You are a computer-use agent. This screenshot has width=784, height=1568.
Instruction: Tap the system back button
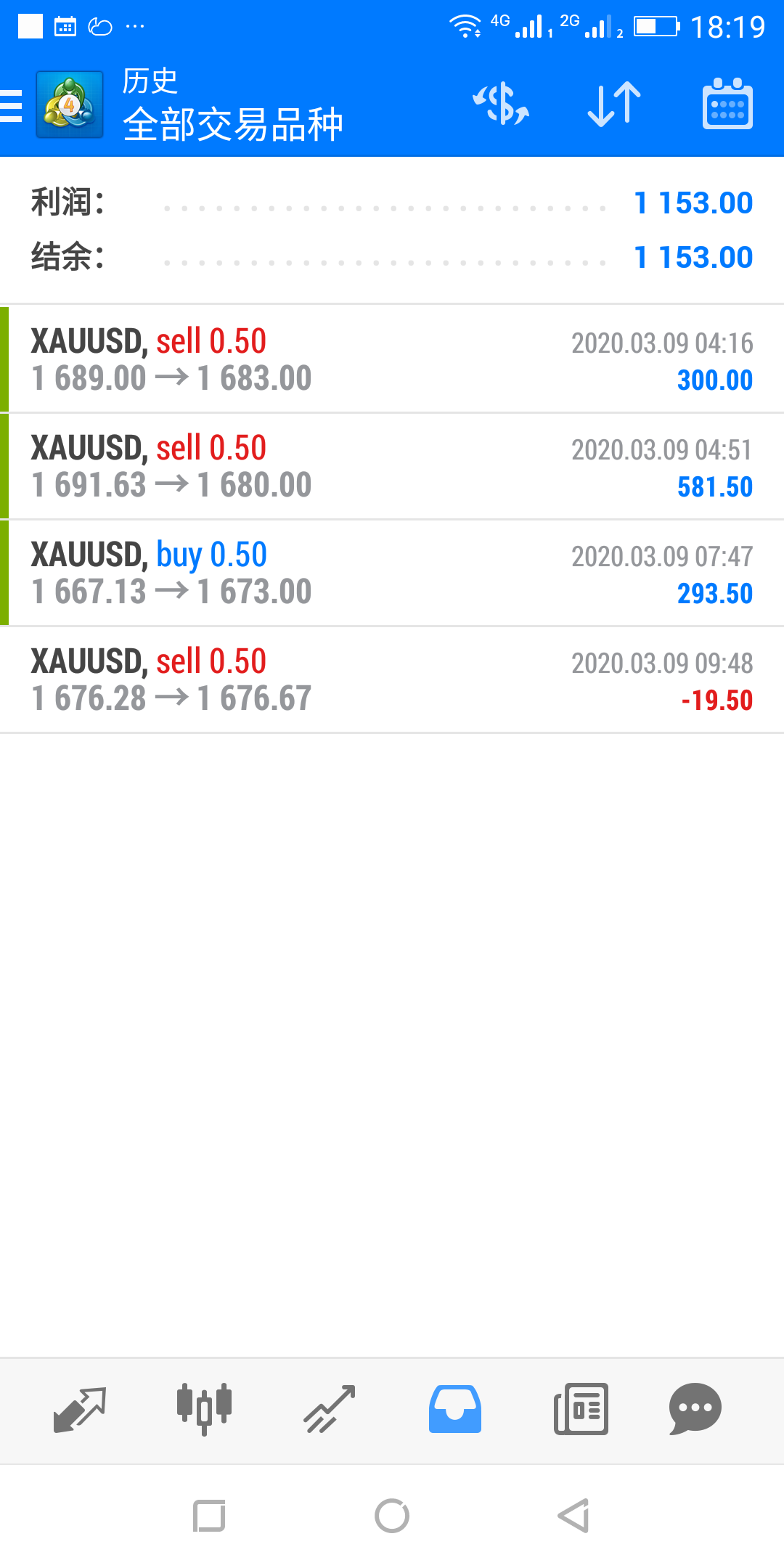pos(573,1516)
